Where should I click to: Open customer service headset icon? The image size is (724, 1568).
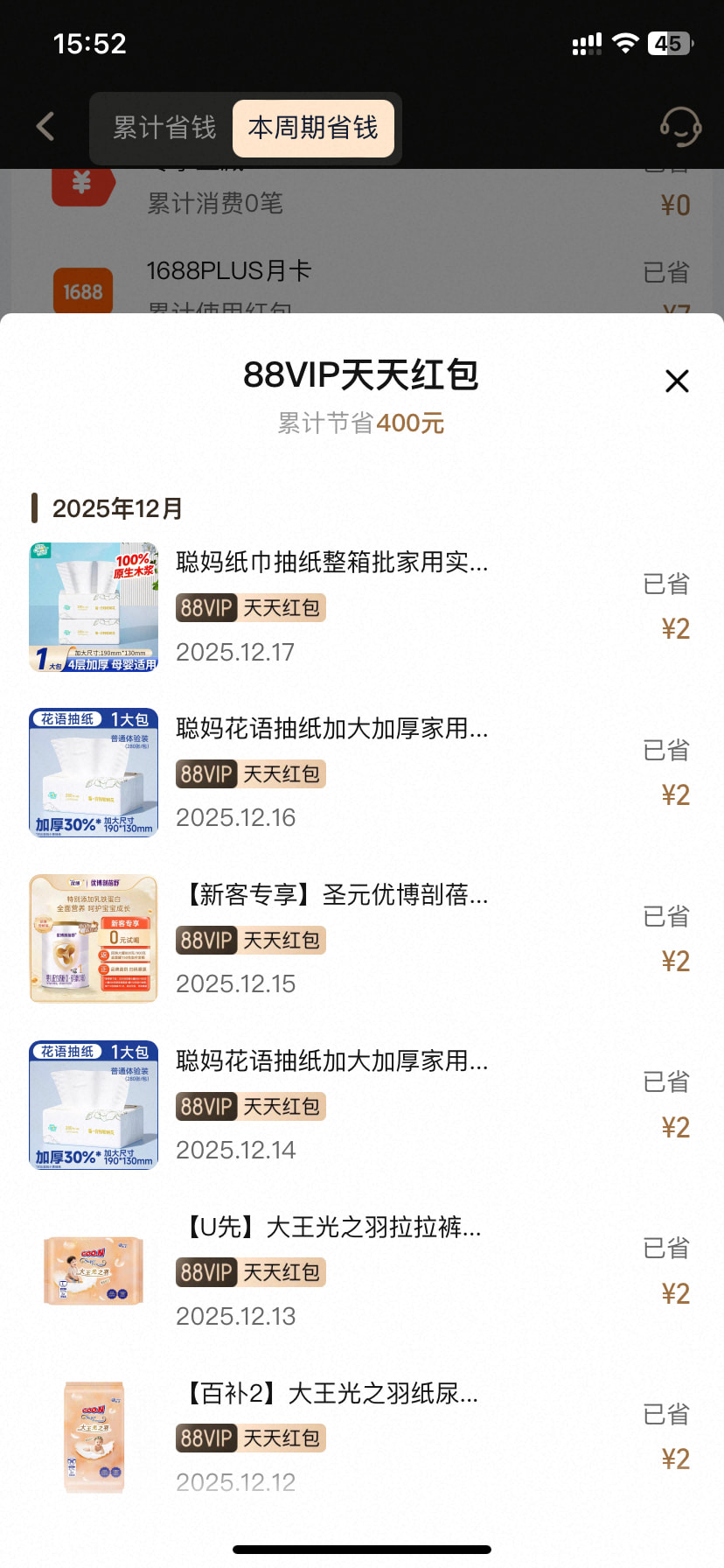(680, 128)
